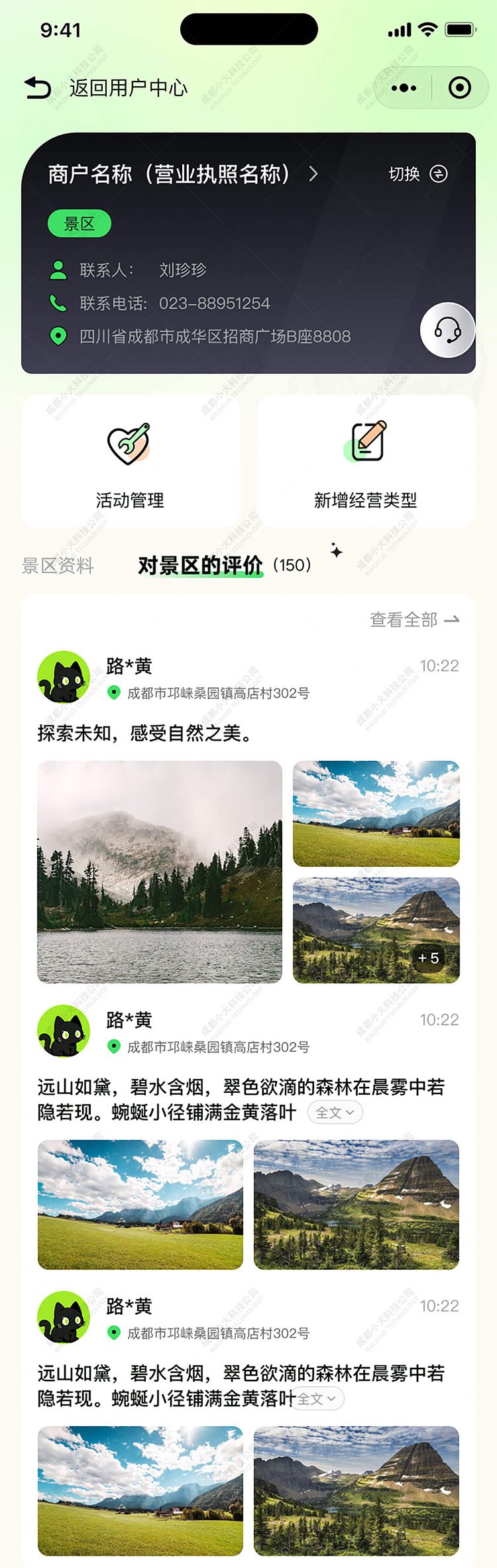Open merchant name details chevron
This screenshot has height=1568, width=497.
tap(313, 174)
